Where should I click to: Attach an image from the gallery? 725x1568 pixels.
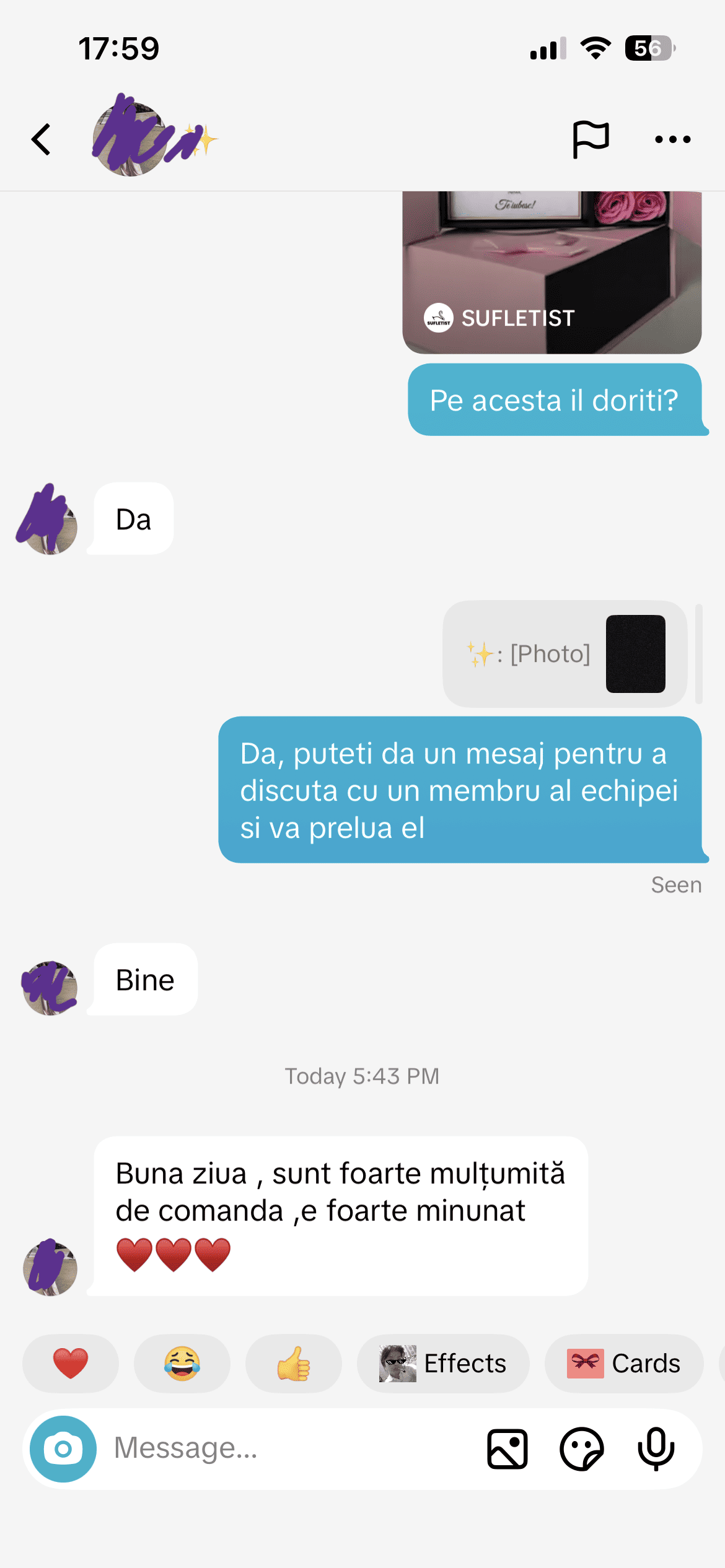point(507,1449)
